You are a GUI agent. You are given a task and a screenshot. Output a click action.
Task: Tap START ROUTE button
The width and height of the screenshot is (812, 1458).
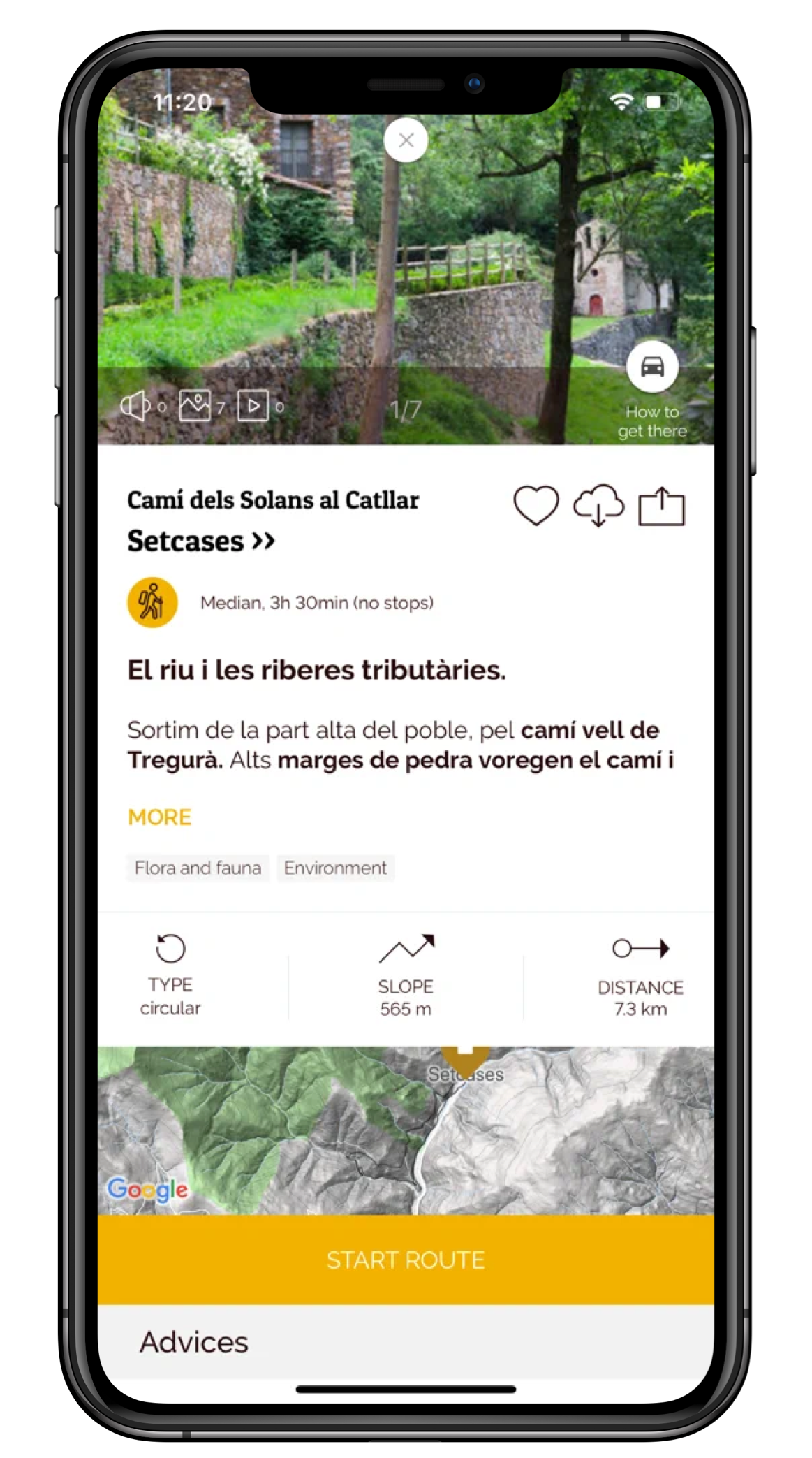406,1260
